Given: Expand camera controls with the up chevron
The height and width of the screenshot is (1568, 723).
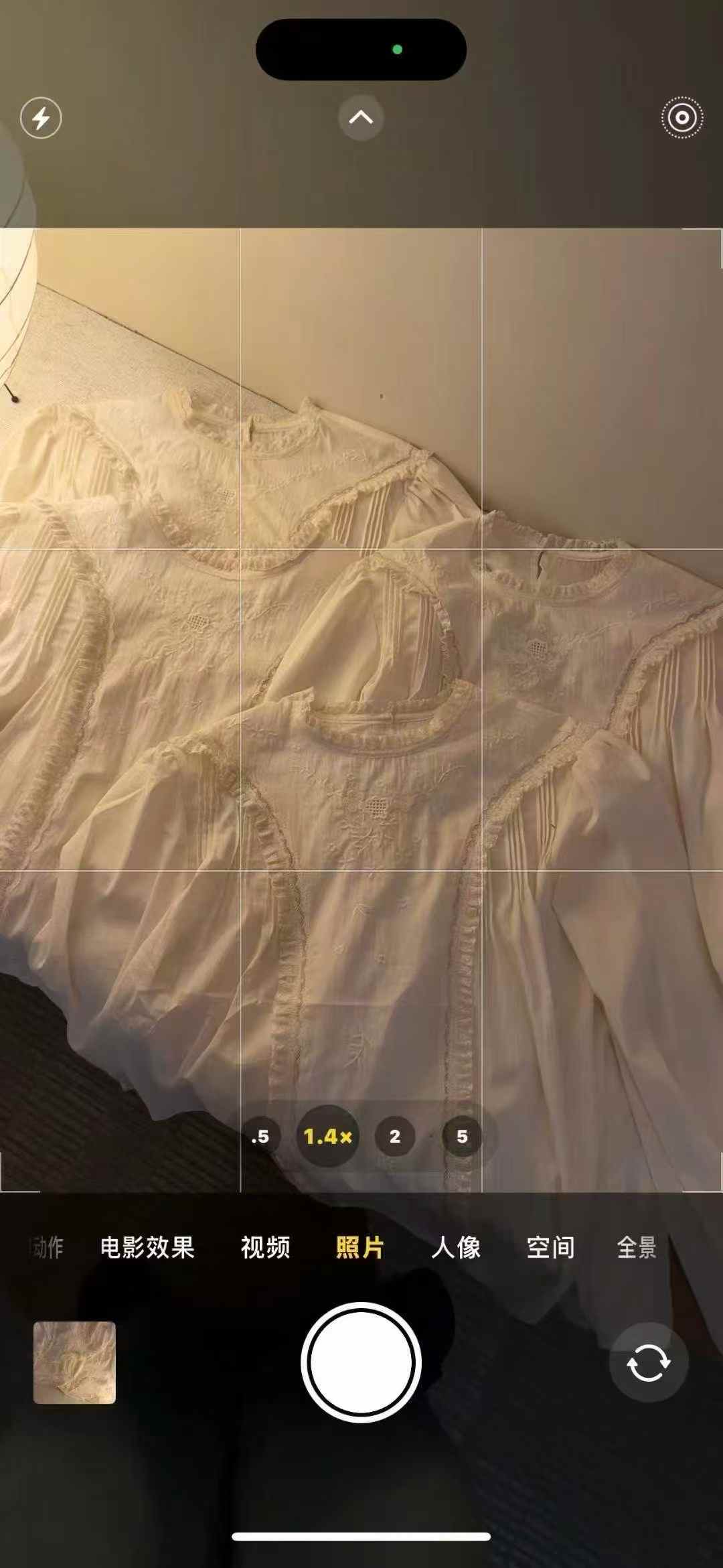Looking at the screenshot, I should [x=361, y=118].
